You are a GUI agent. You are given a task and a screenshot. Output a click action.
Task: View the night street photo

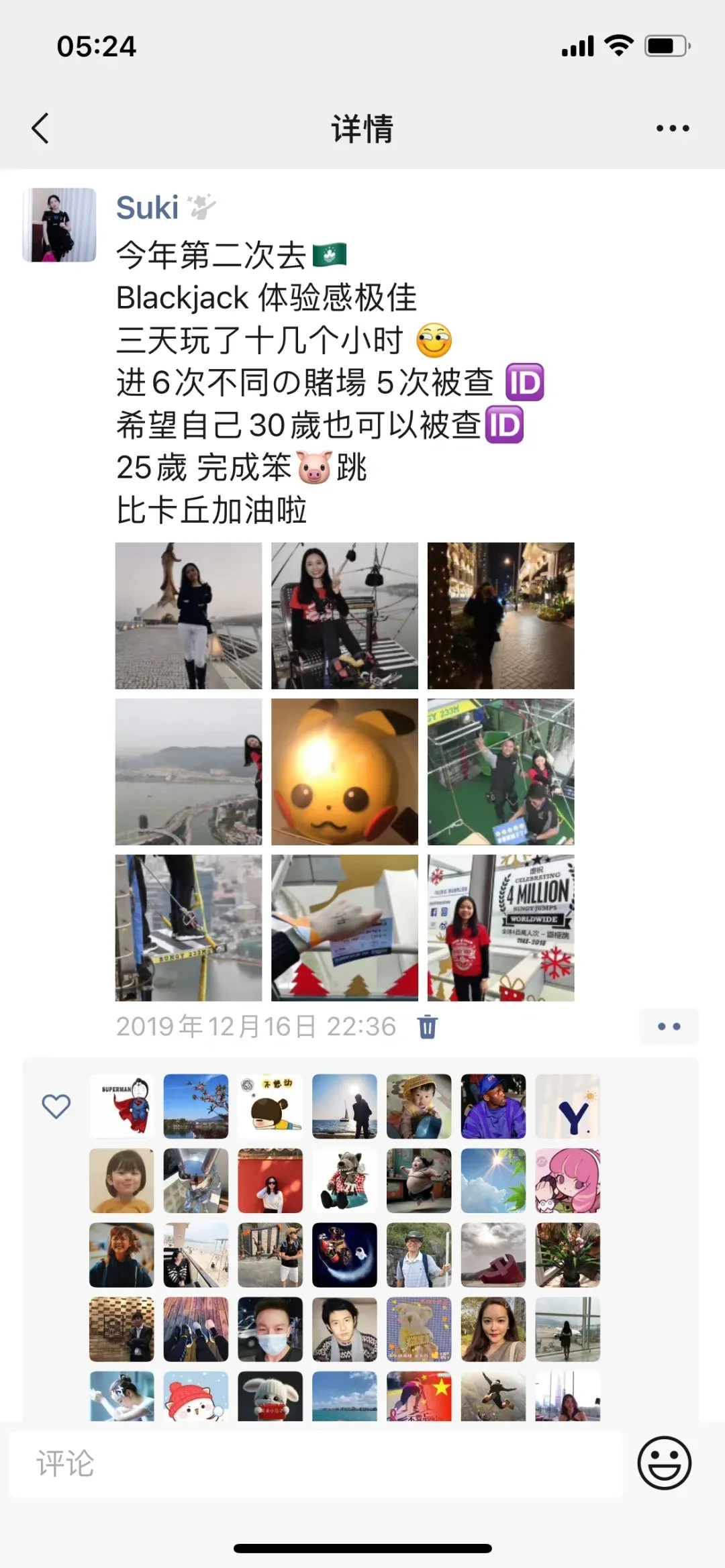point(501,616)
